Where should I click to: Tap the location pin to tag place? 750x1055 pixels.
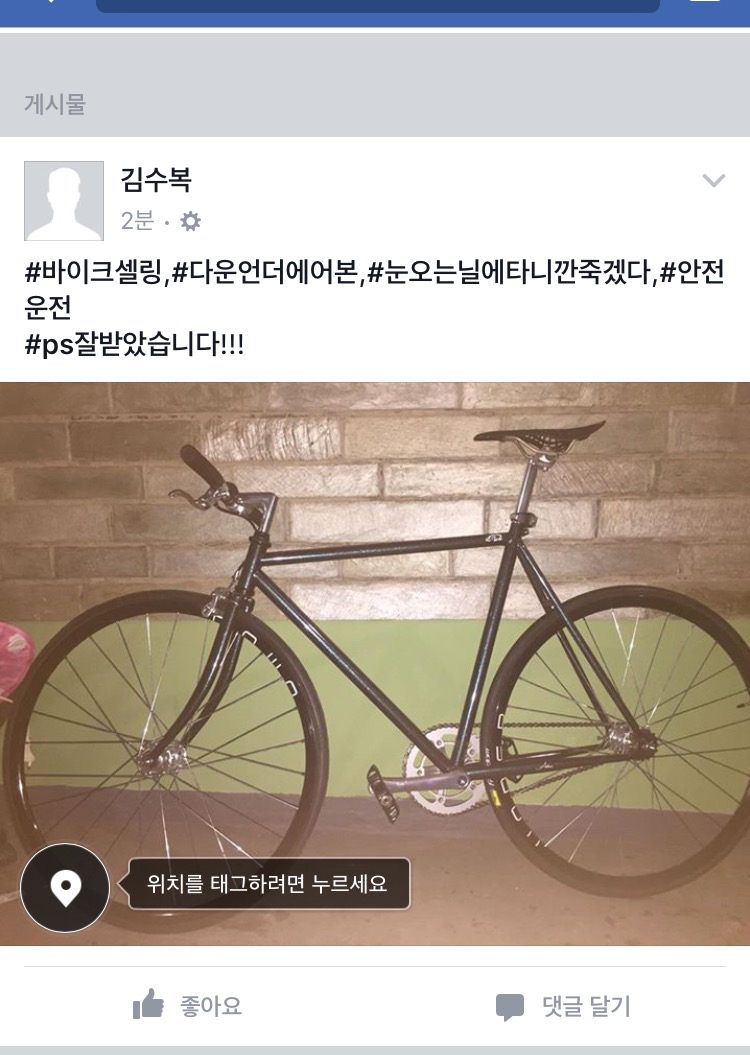point(66,887)
